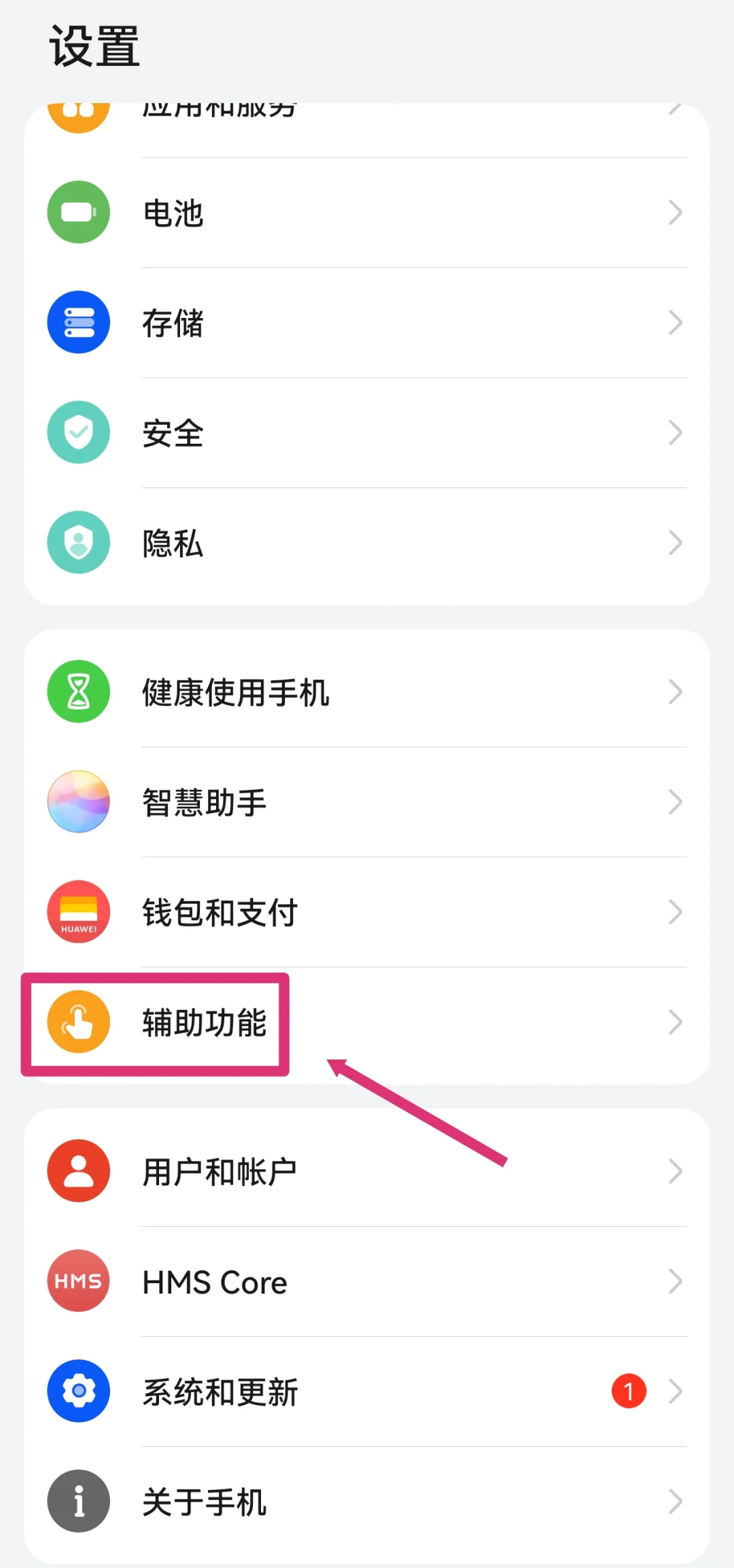
Task: Expand the chevron on the 电池 row
Action: [x=675, y=212]
